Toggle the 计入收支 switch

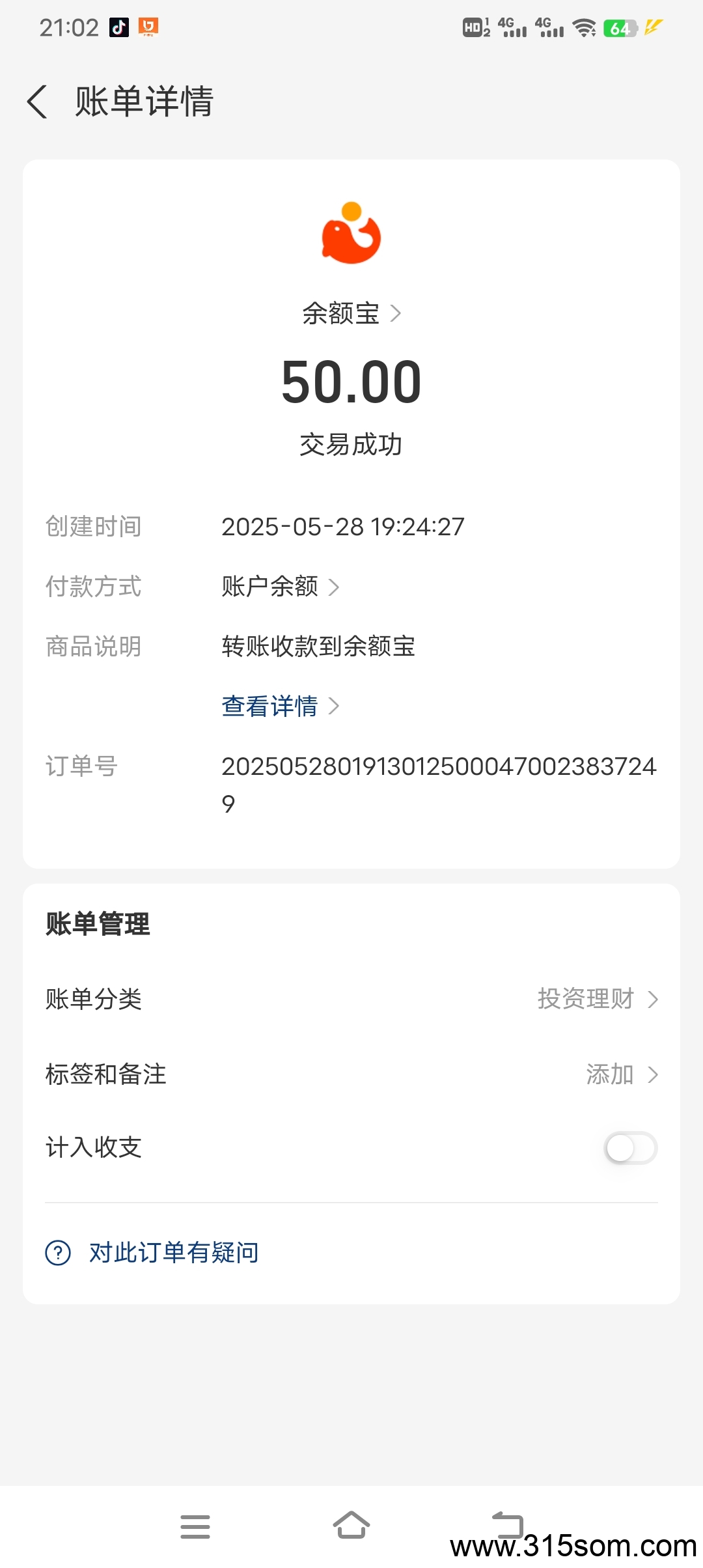[630, 1148]
